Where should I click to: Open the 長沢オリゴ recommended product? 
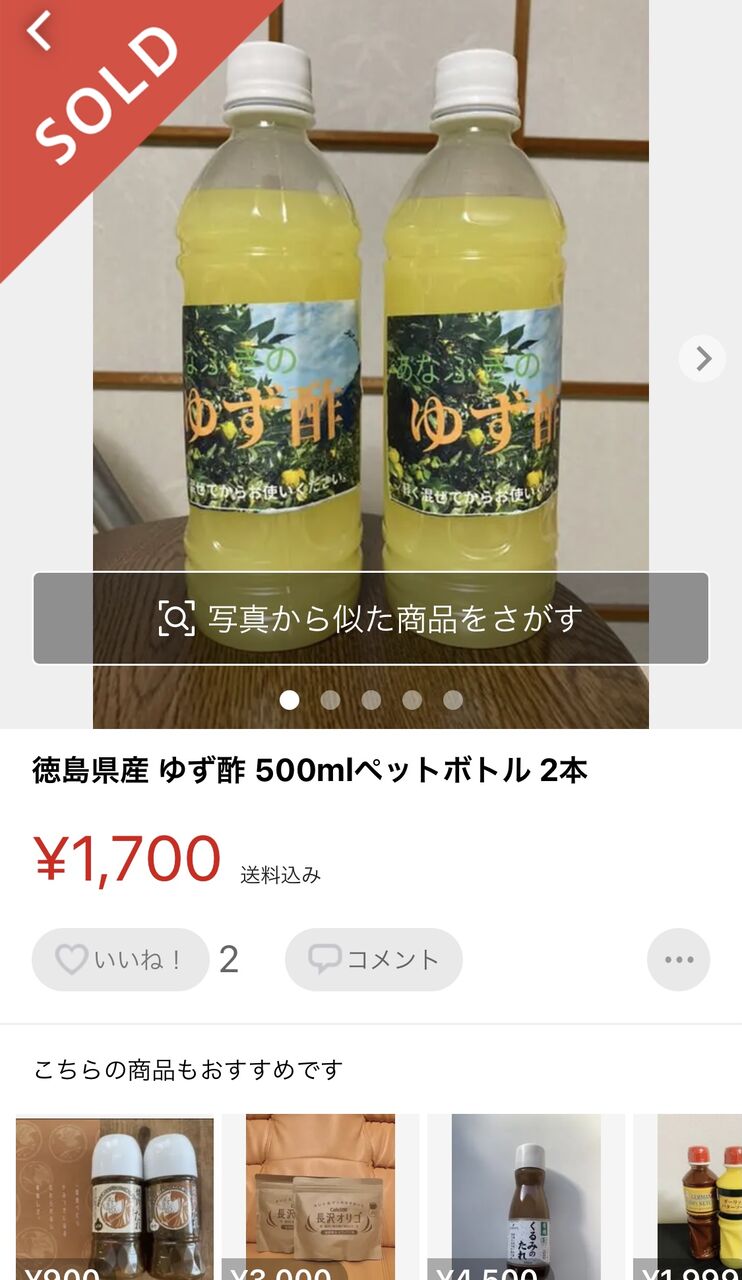click(320, 1197)
